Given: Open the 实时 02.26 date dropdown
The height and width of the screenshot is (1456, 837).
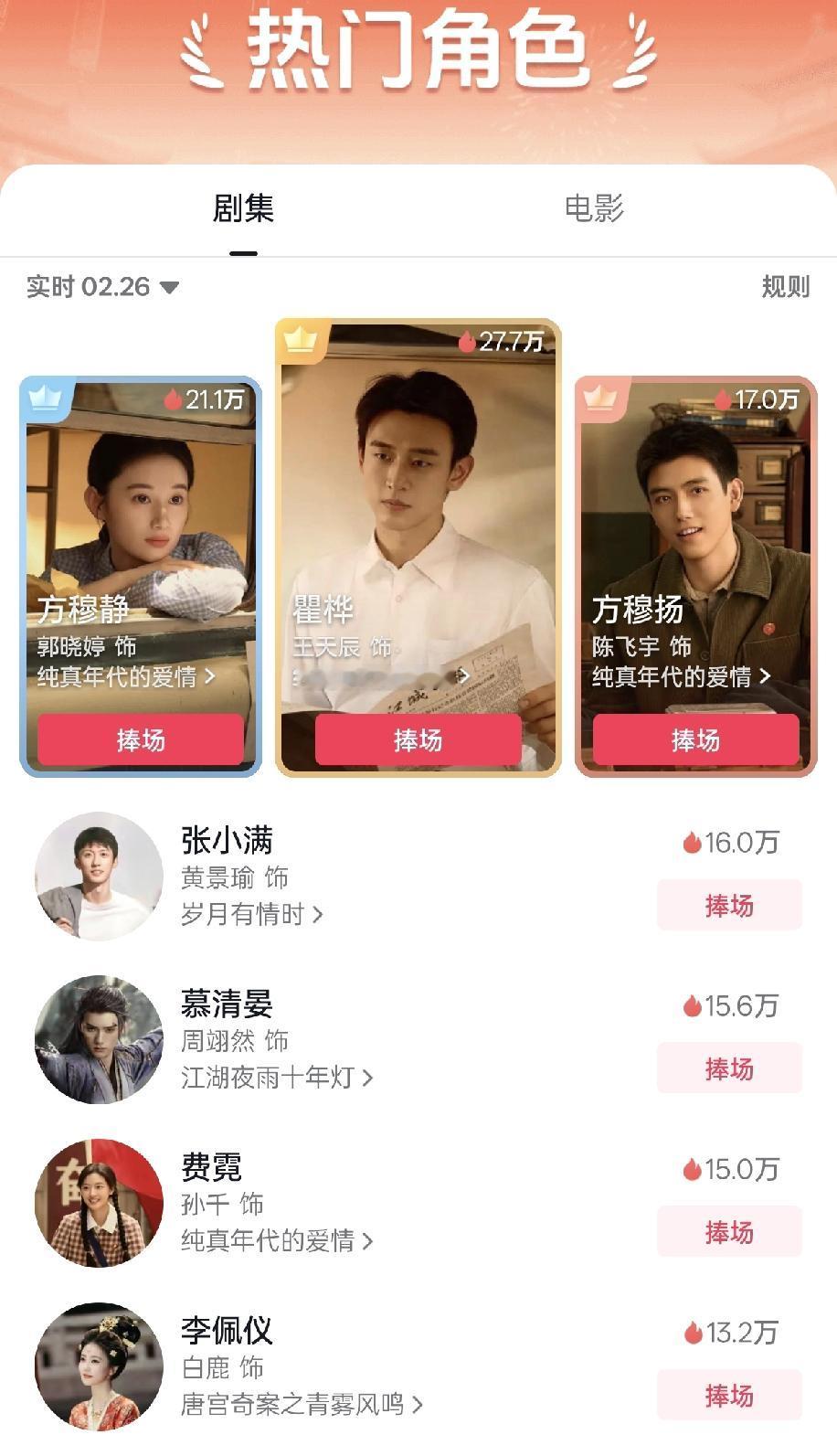Looking at the screenshot, I should [101, 286].
